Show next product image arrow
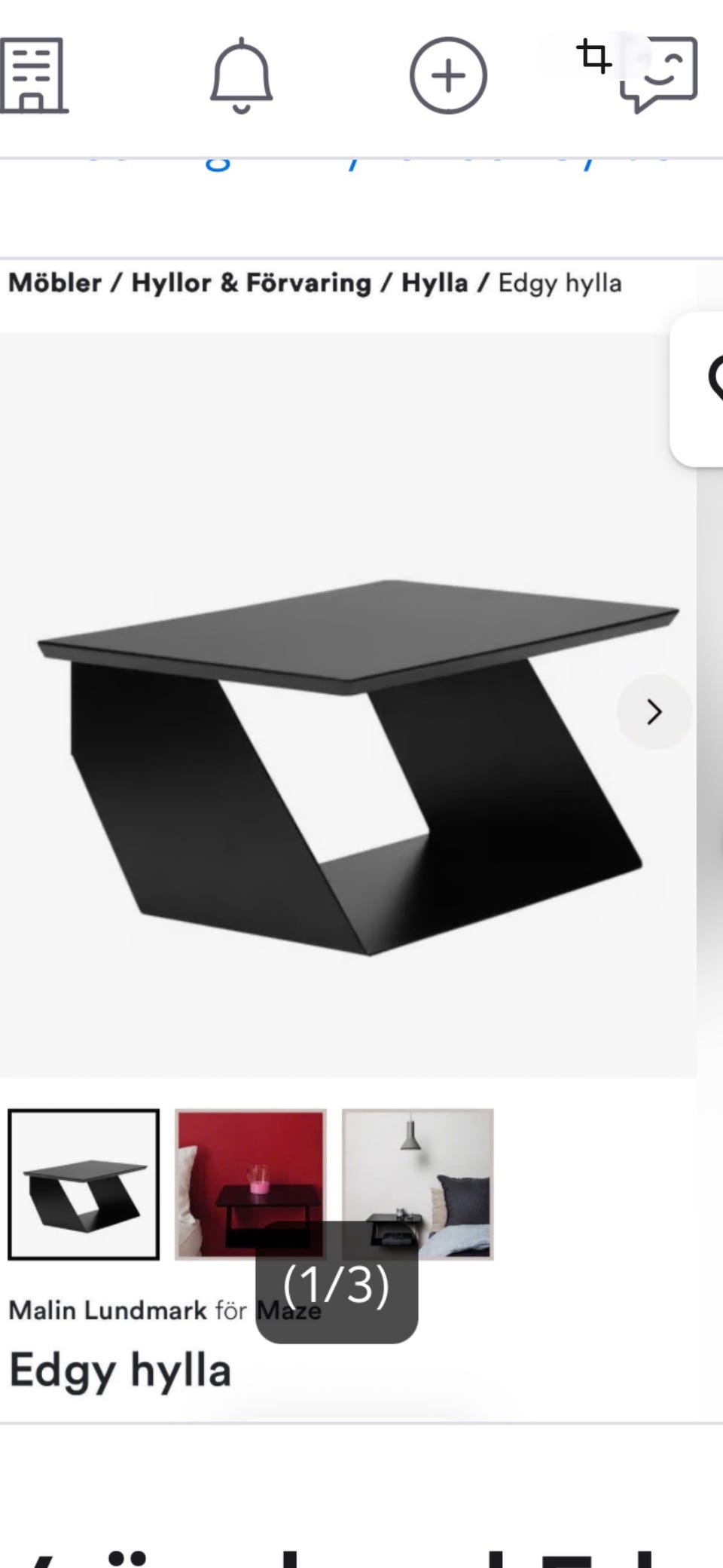Image resolution: width=723 pixels, height=1568 pixels. [x=654, y=712]
